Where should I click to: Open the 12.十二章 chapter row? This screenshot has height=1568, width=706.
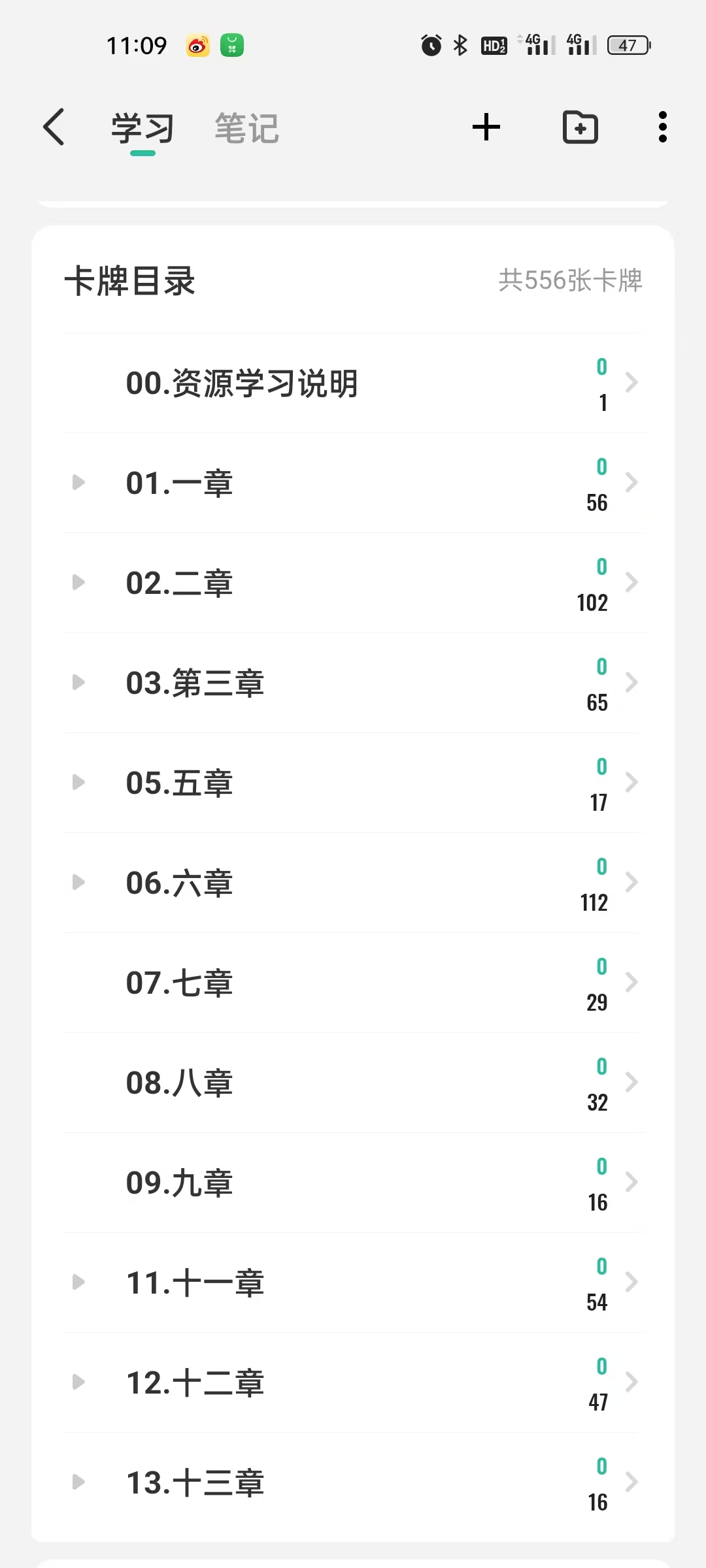pos(353,1382)
